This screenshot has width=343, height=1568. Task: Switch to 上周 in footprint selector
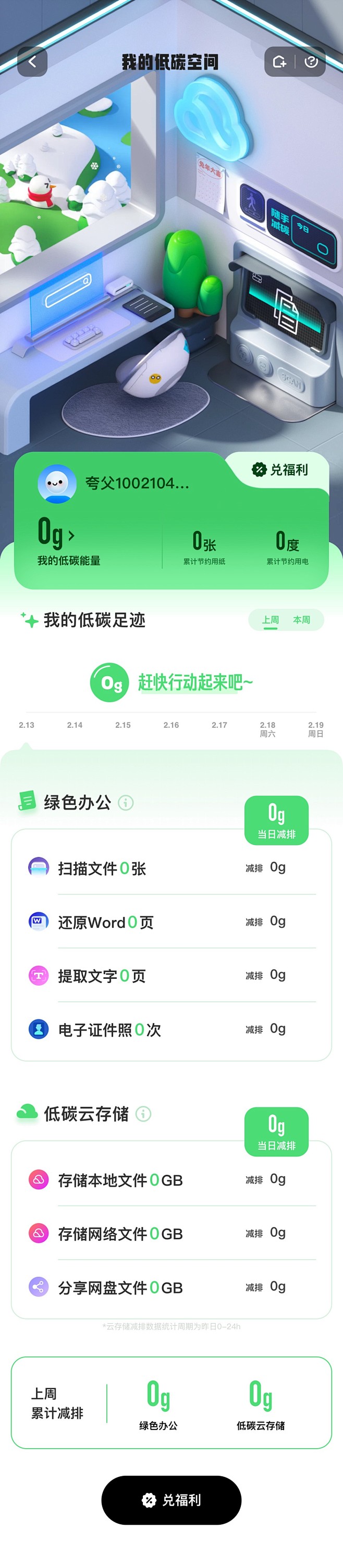271,620
